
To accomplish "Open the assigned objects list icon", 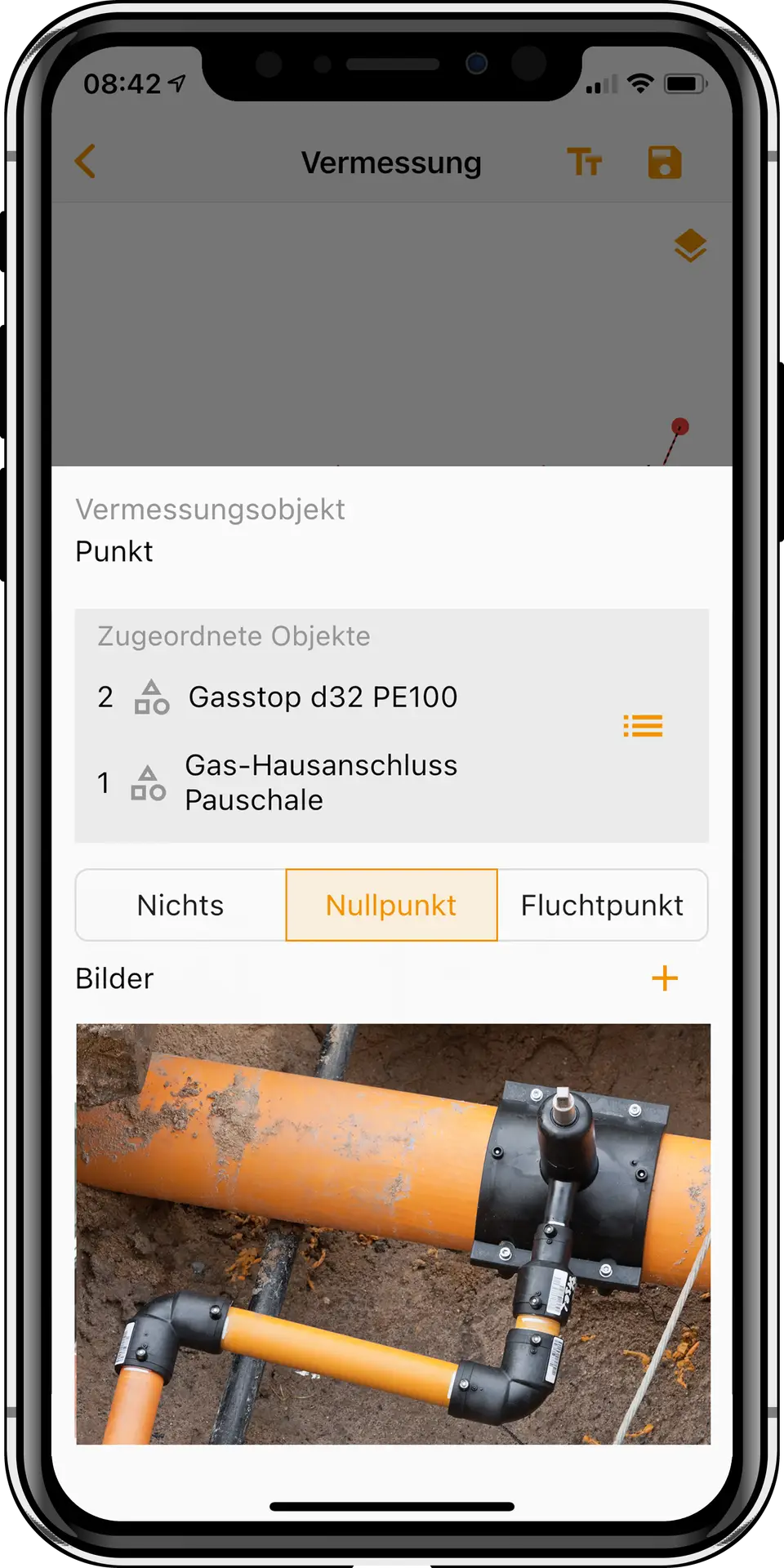I will [643, 725].
